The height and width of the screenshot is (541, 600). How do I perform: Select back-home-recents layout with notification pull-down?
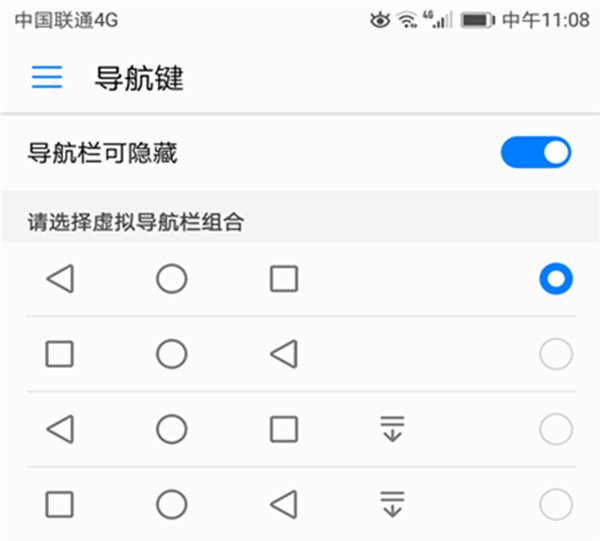pyautogui.click(x=555, y=430)
